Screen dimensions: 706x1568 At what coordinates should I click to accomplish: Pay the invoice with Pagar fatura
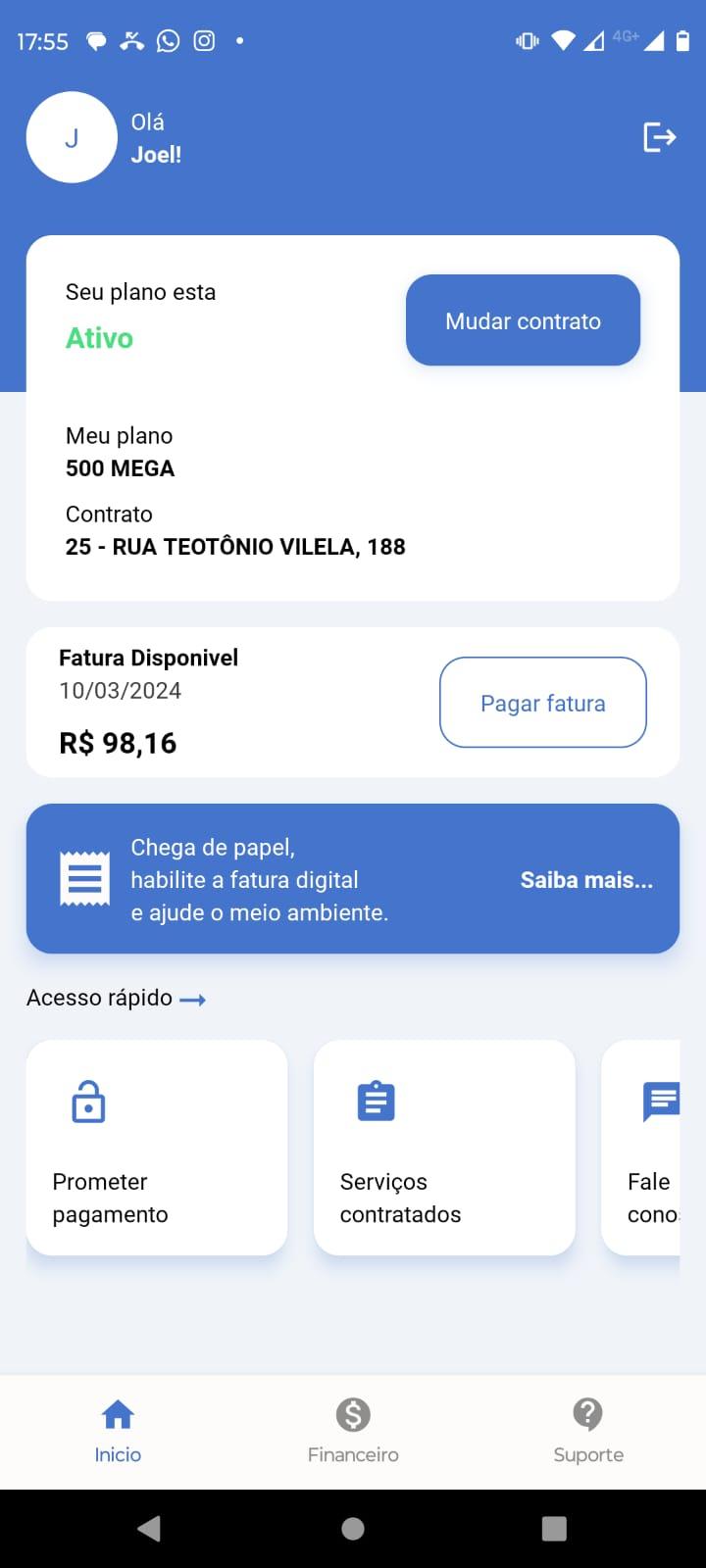pyautogui.click(x=542, y=703)
